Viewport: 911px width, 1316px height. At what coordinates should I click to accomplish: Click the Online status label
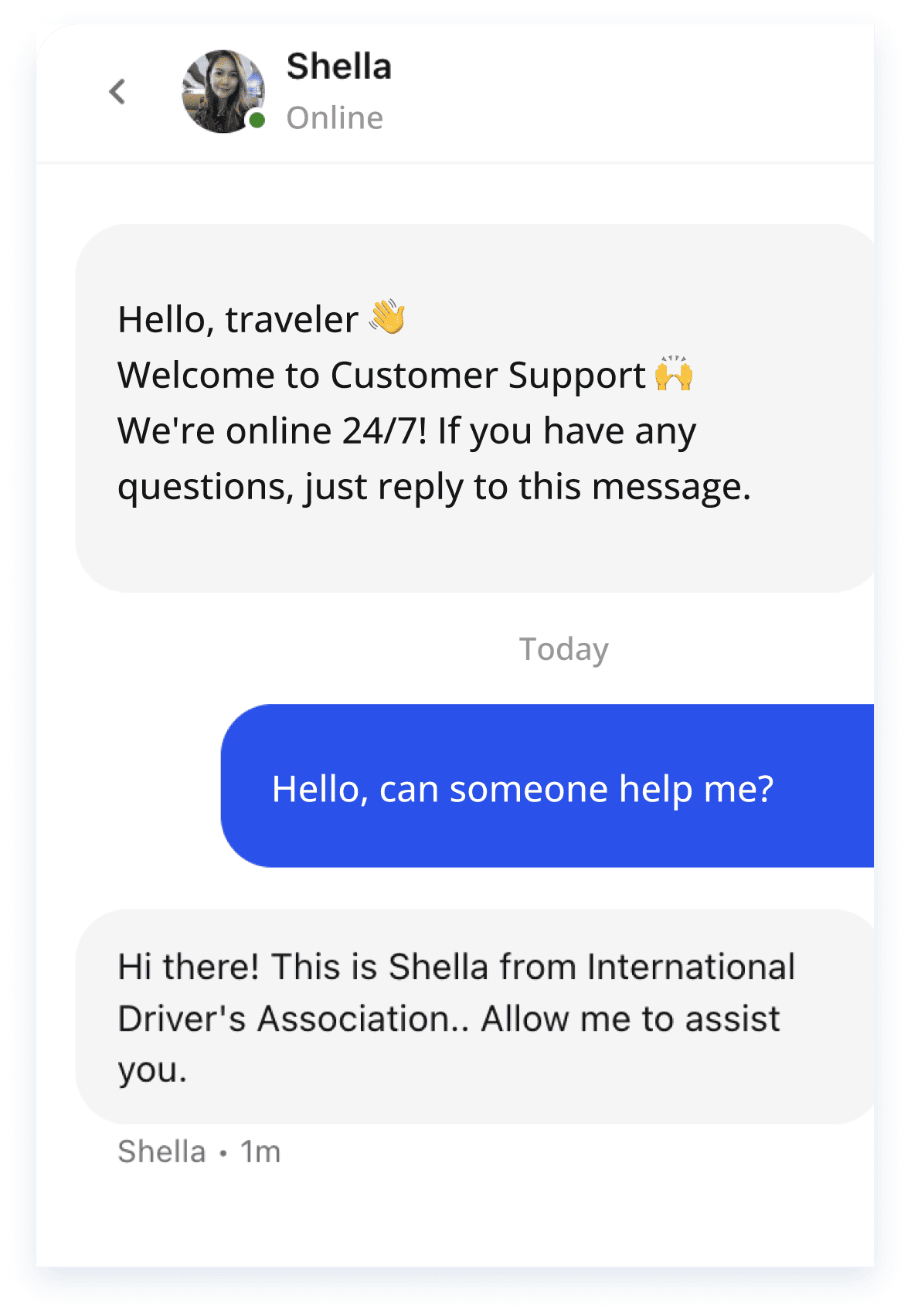tap(335, 117)
